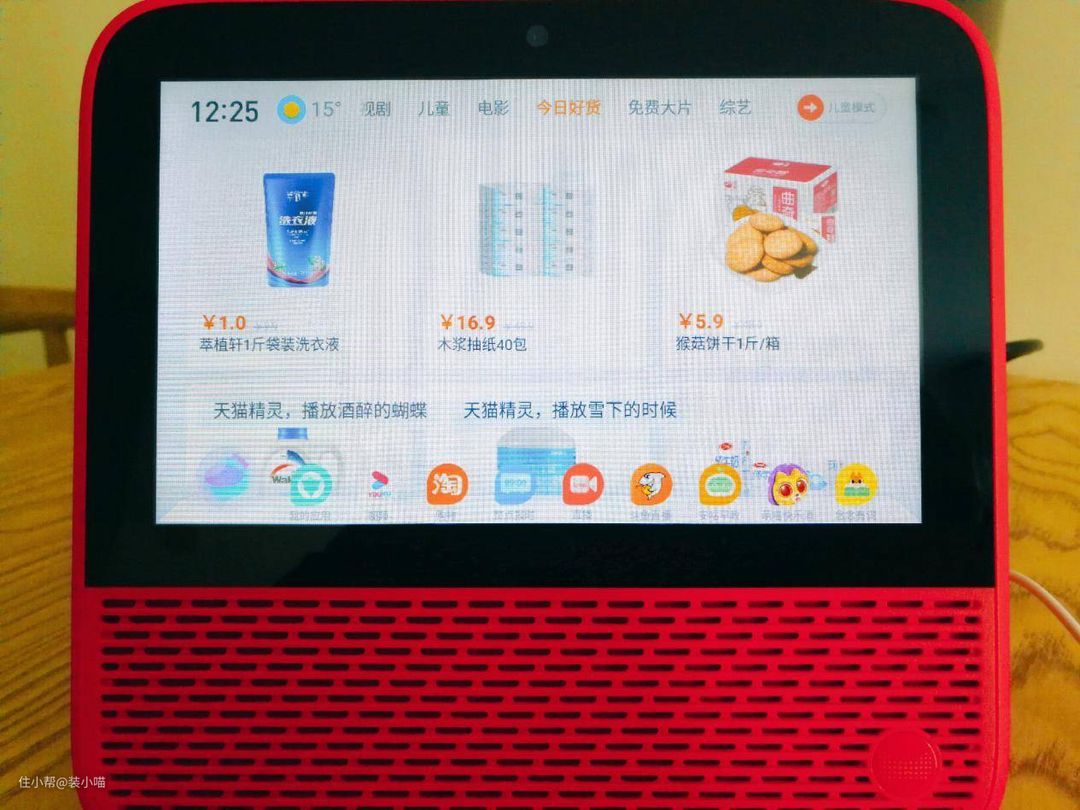
Task: Select the 今日好货 tab
Action: [x=568, y=108]
